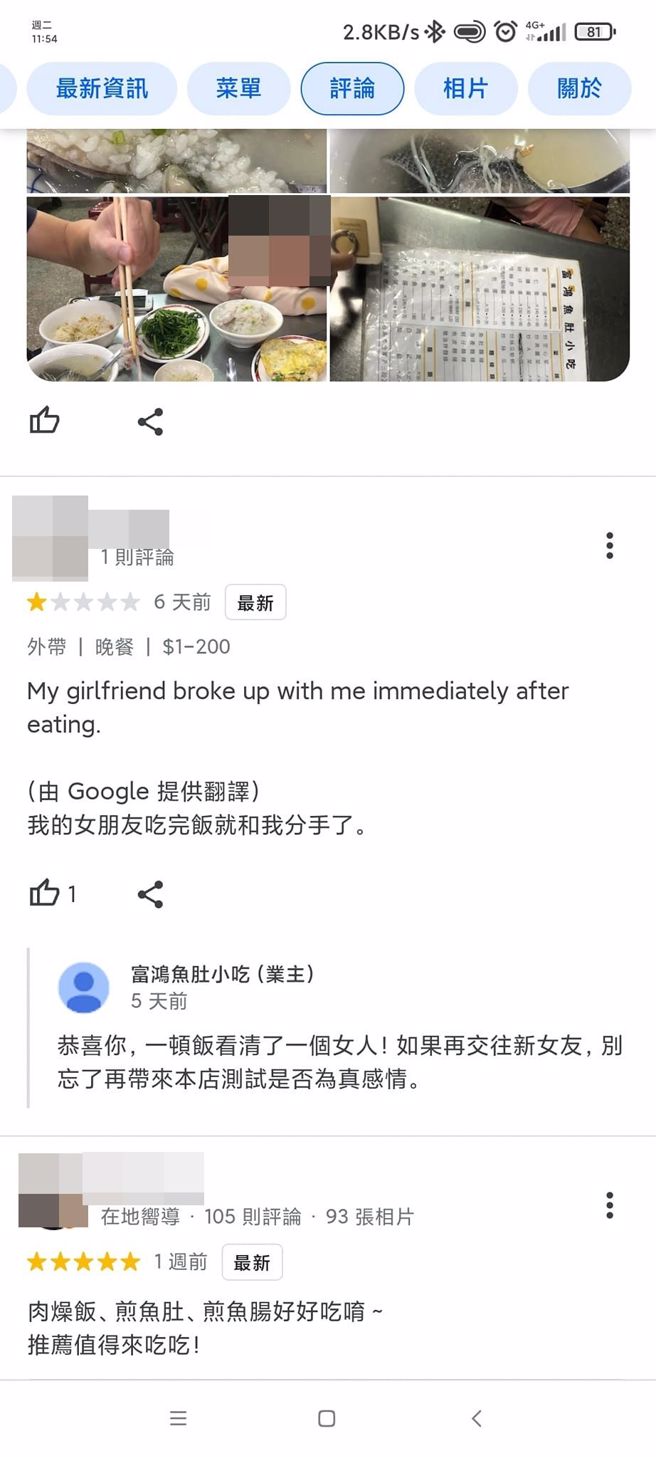Open overflow menu for the five-star review

coord(609,1205)
